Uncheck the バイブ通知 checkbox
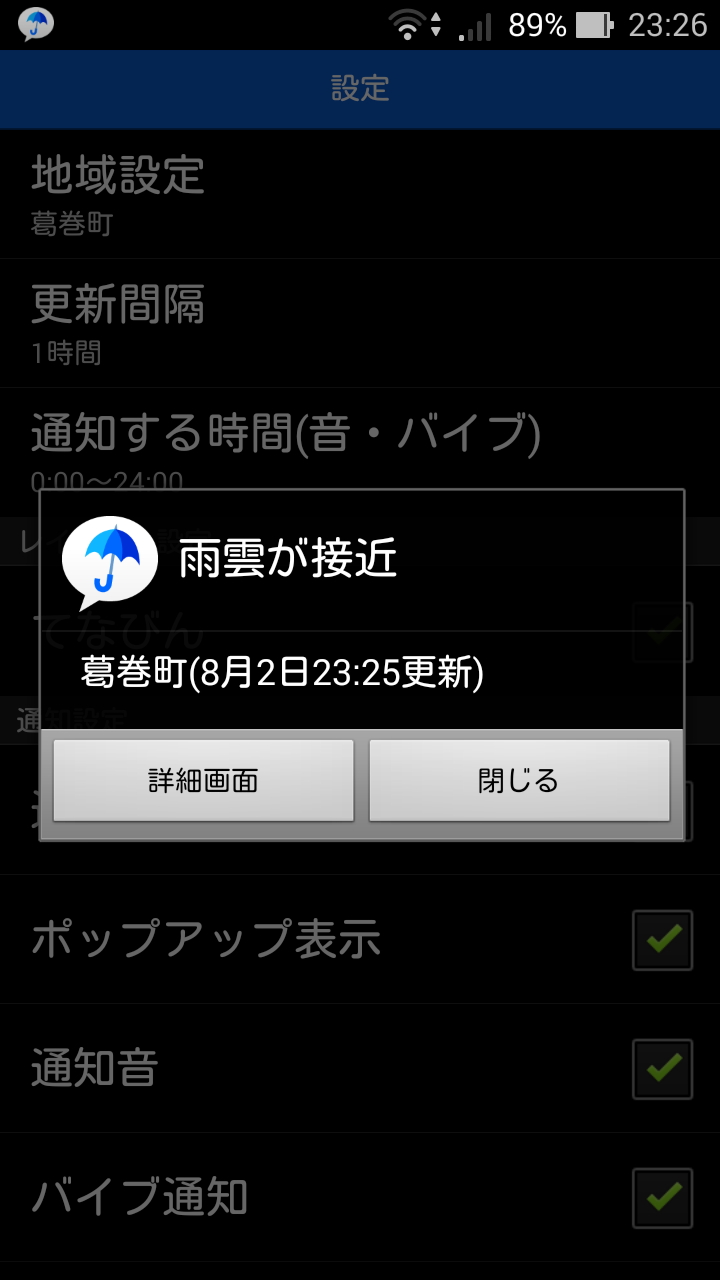This screenshot has width=720, height=1280. [x=661, y=1196]
